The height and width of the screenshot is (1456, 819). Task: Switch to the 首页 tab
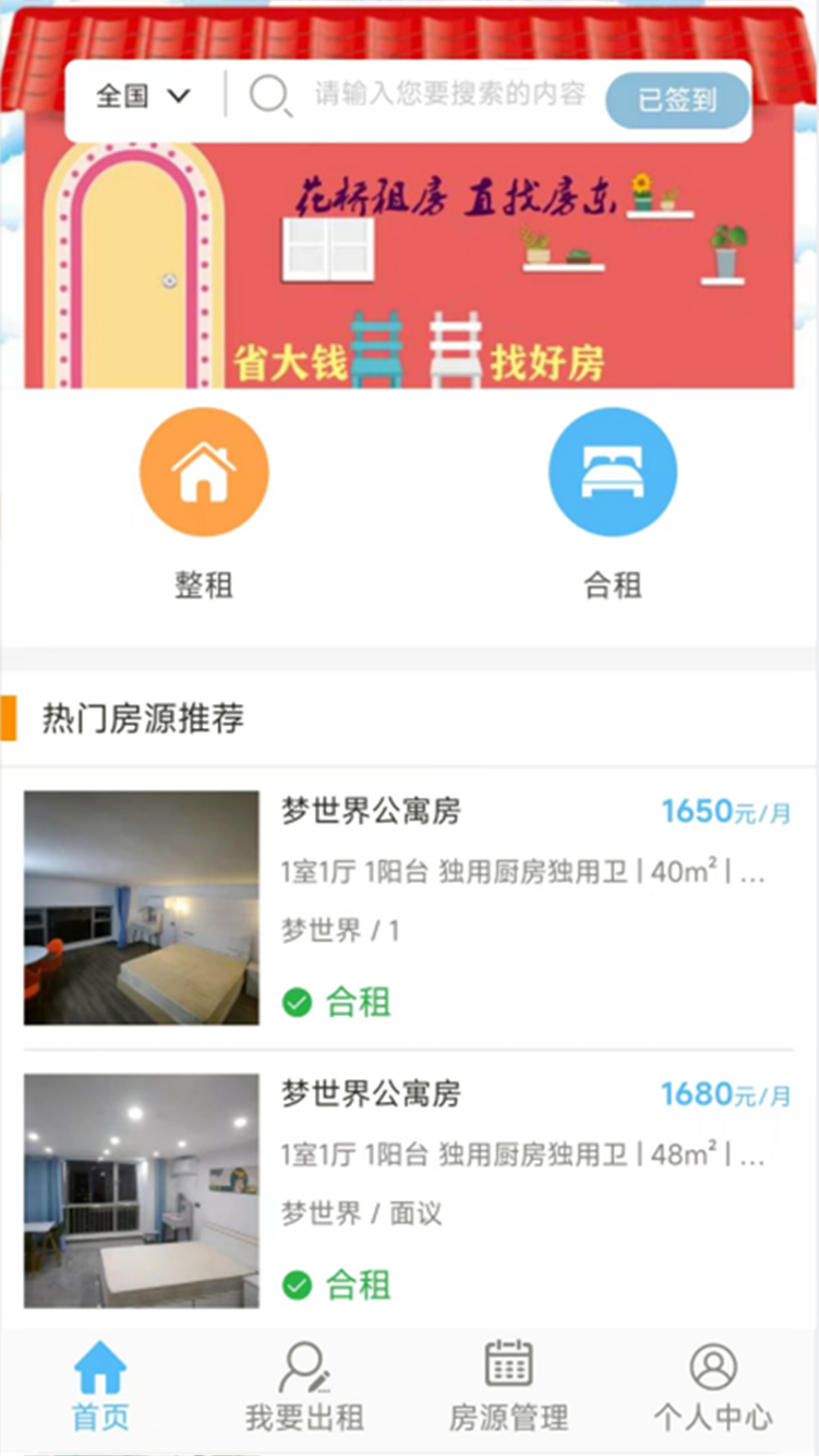(101, 1384)
